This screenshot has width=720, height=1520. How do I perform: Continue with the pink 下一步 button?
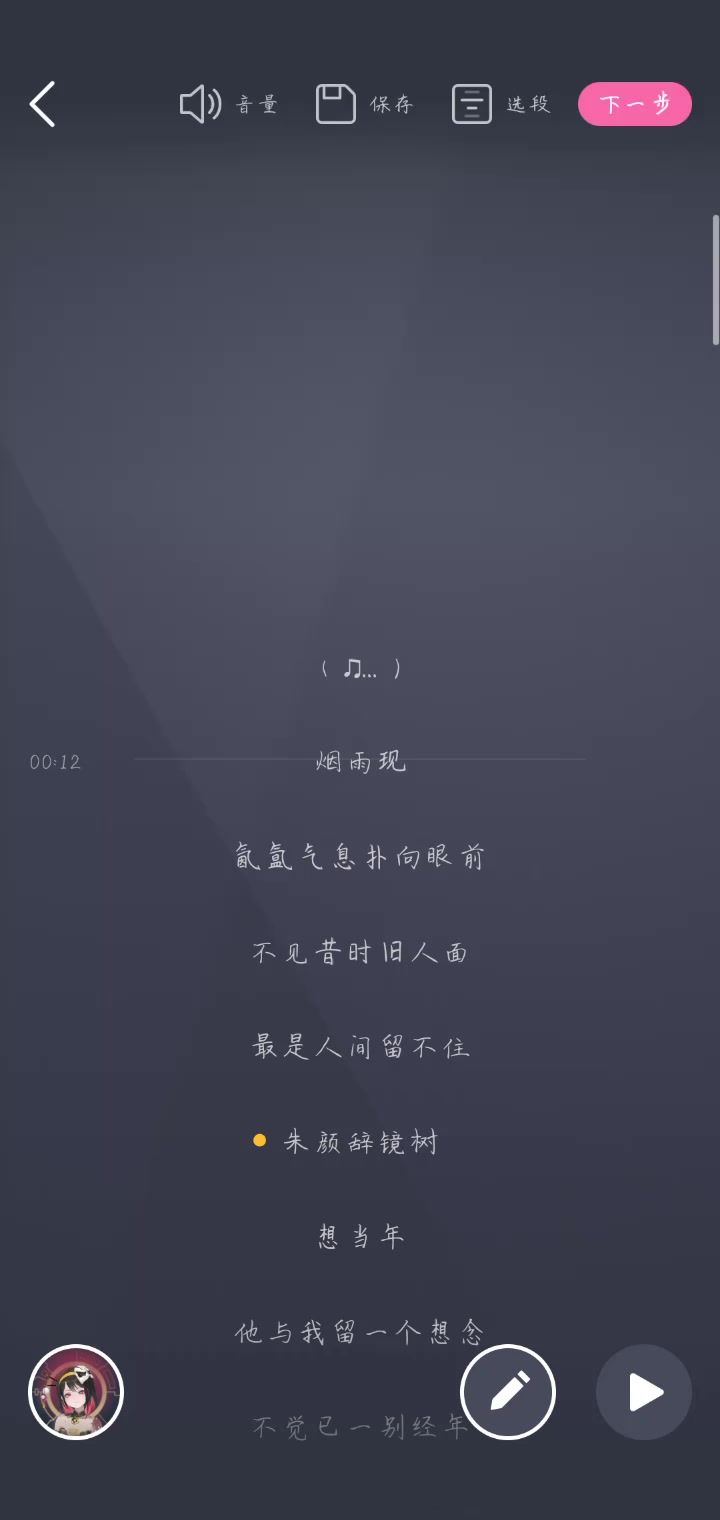click(x=634, y=104)
